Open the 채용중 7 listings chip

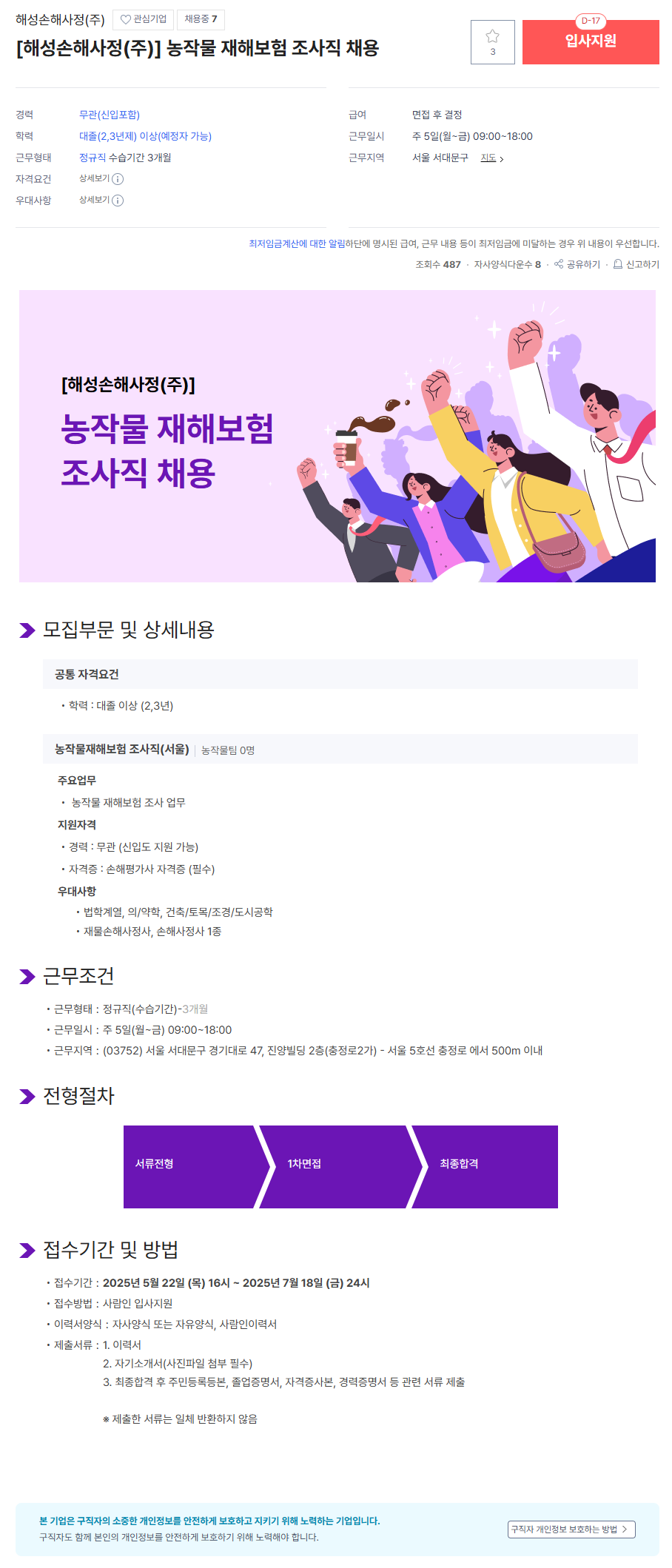(201, 19)
